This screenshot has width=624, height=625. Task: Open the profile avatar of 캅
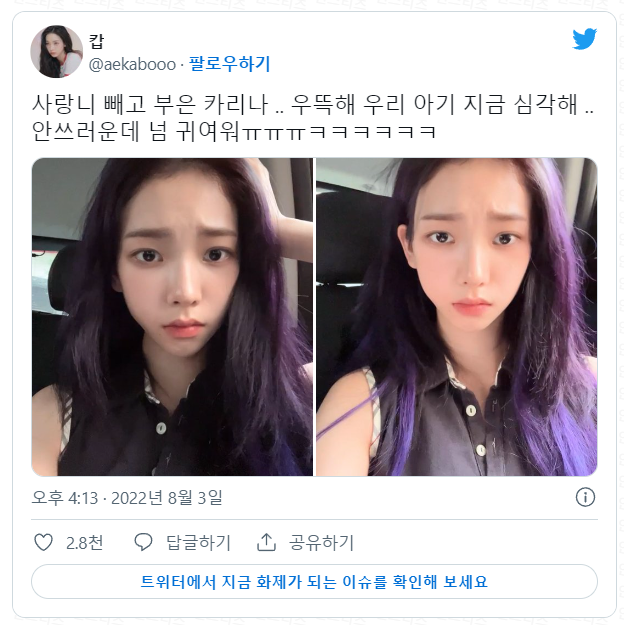(56, 52)
